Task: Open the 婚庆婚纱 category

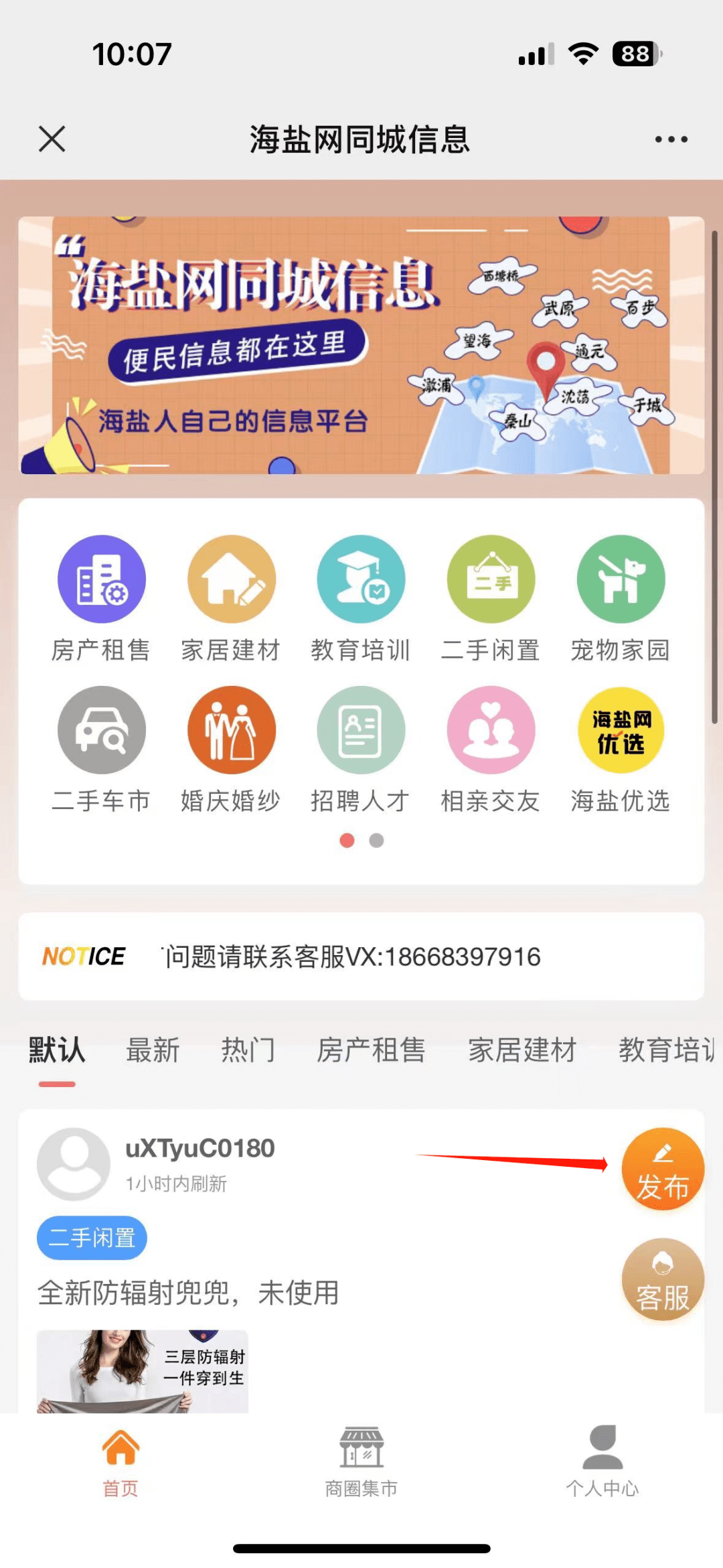Action: (x=231, y=730)
